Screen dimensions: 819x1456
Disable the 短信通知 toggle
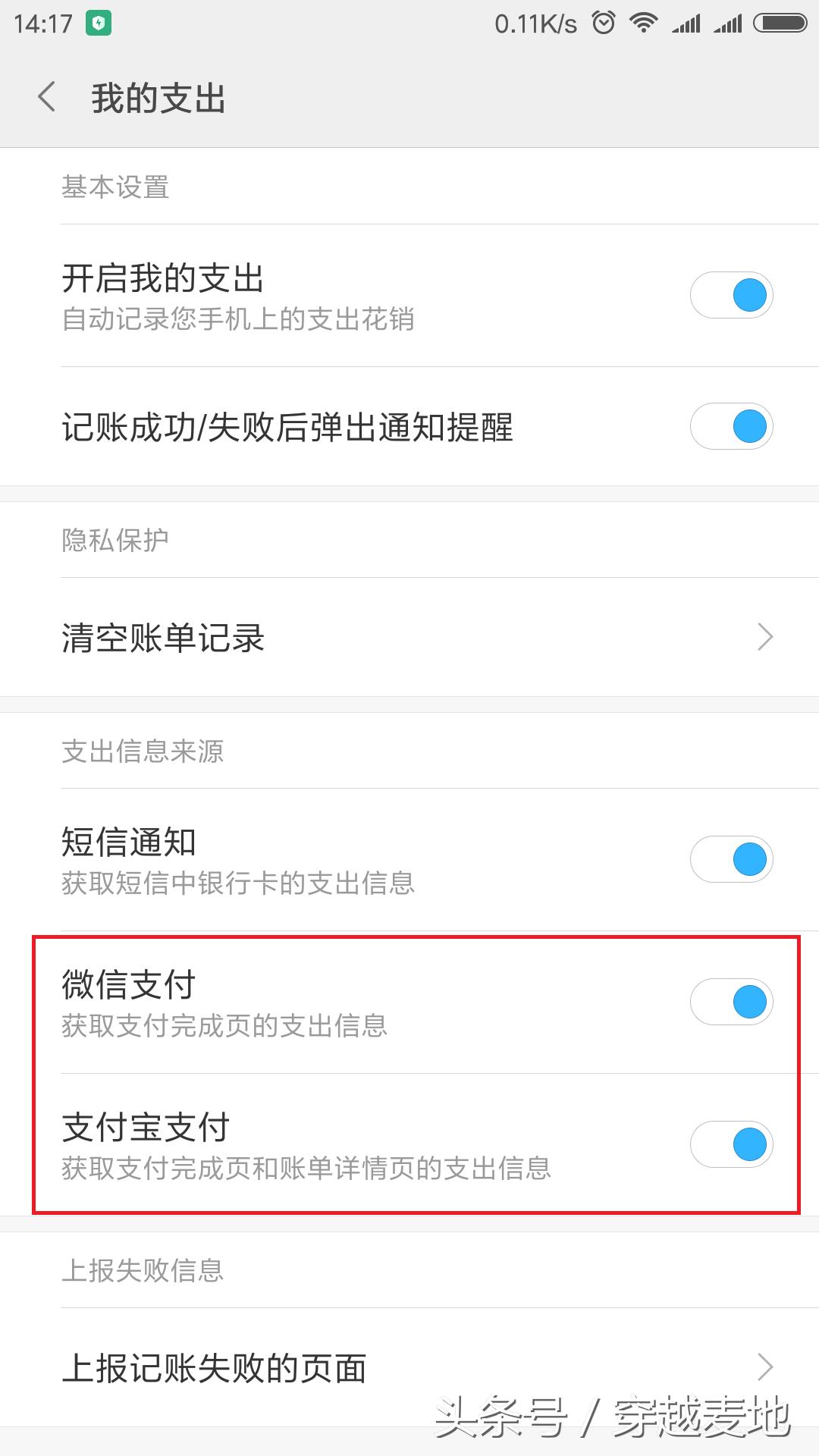[x=730, y=859]
